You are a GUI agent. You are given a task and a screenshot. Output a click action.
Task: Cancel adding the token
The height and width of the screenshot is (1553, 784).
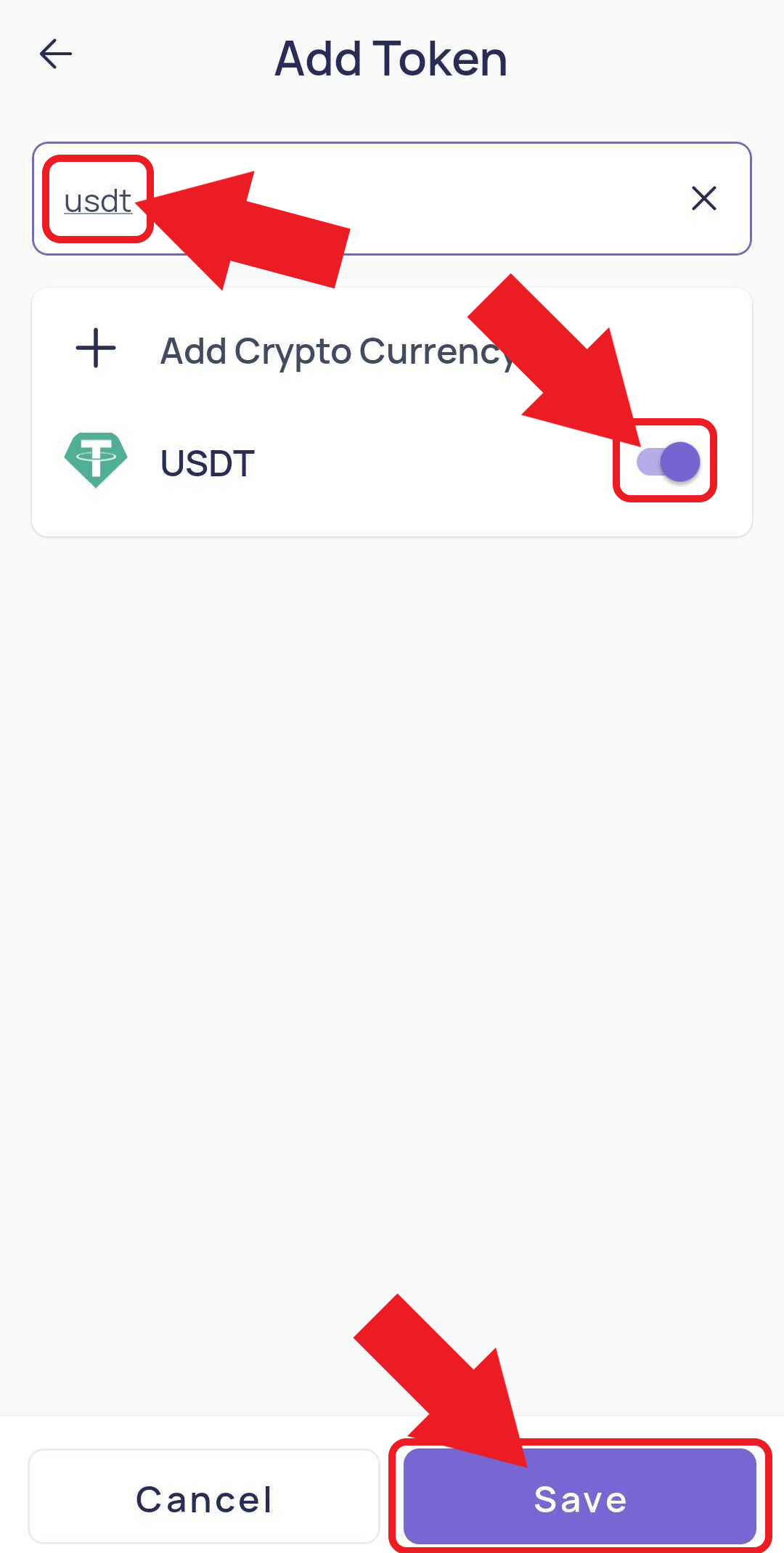(204, 1499)
